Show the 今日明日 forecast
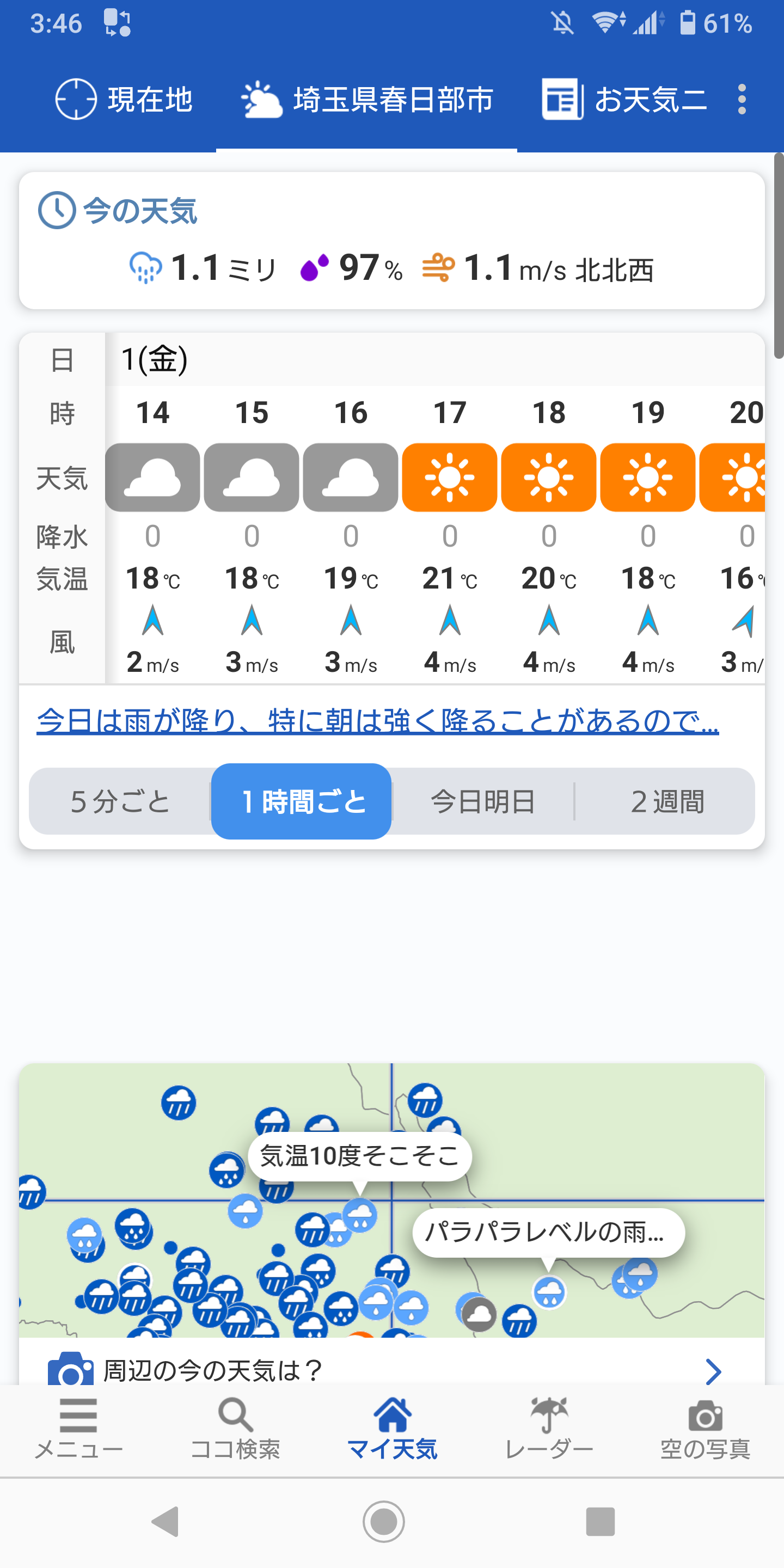Screen dimensions: 784x1568 [483, 801]
